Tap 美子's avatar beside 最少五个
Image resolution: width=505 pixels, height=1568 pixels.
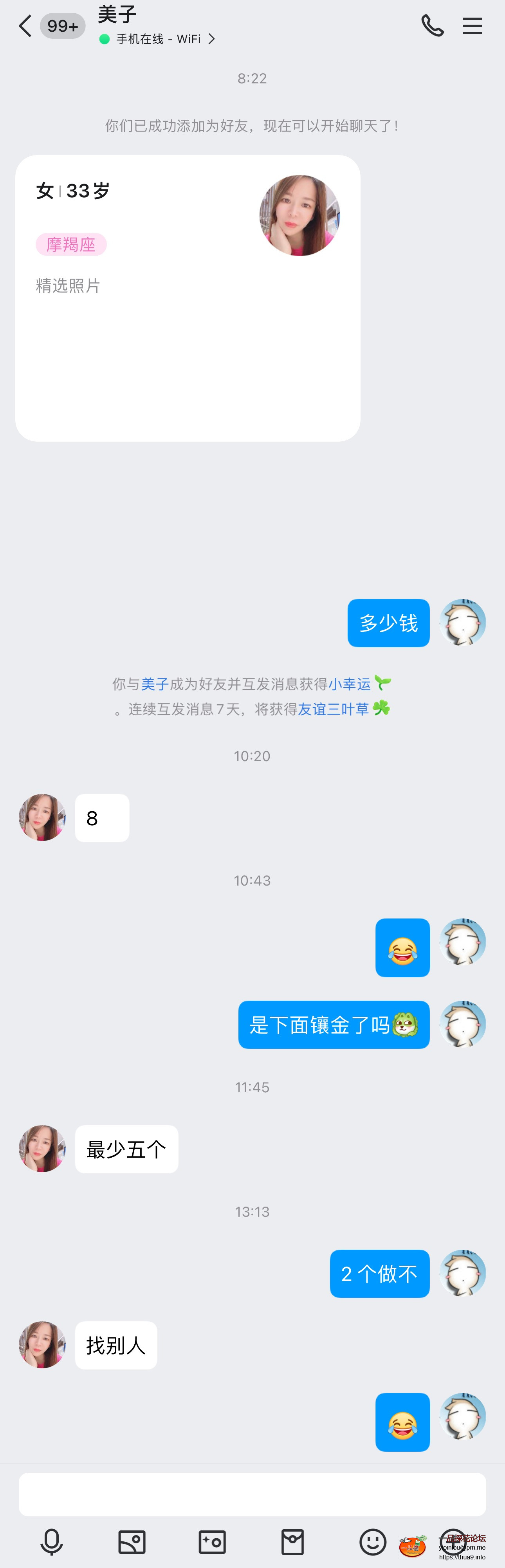pyautogui.click(x=42, y=1149)
